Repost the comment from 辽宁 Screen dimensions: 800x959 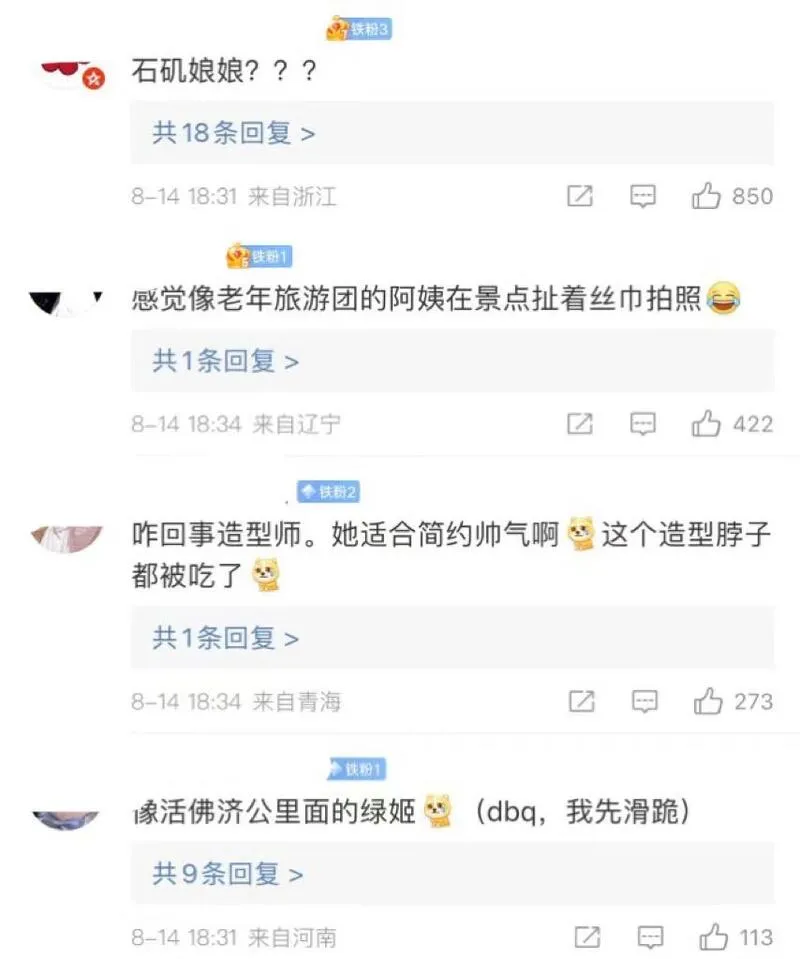click(580, 424)
